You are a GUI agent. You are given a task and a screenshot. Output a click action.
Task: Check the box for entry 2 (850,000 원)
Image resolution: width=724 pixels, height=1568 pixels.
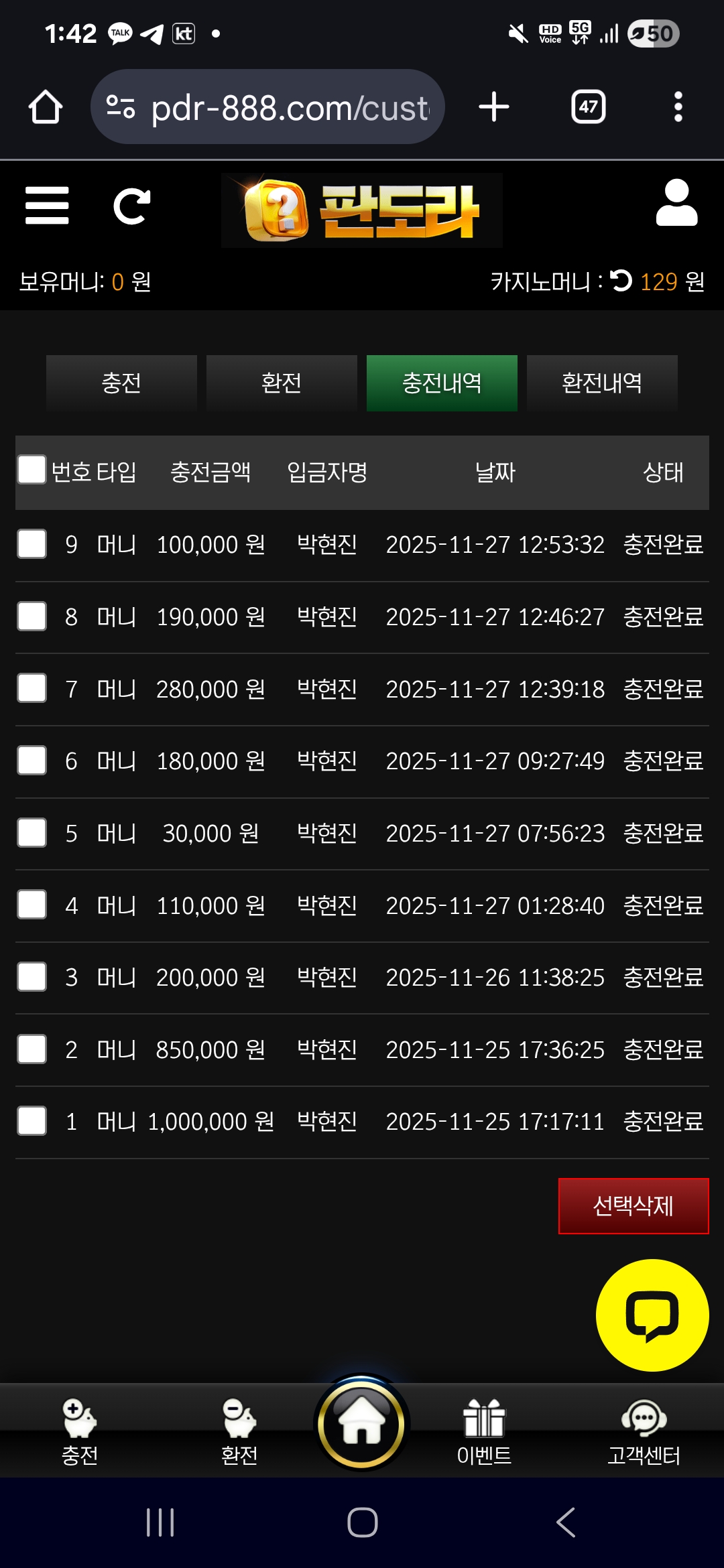click(x=32, y=1049)
